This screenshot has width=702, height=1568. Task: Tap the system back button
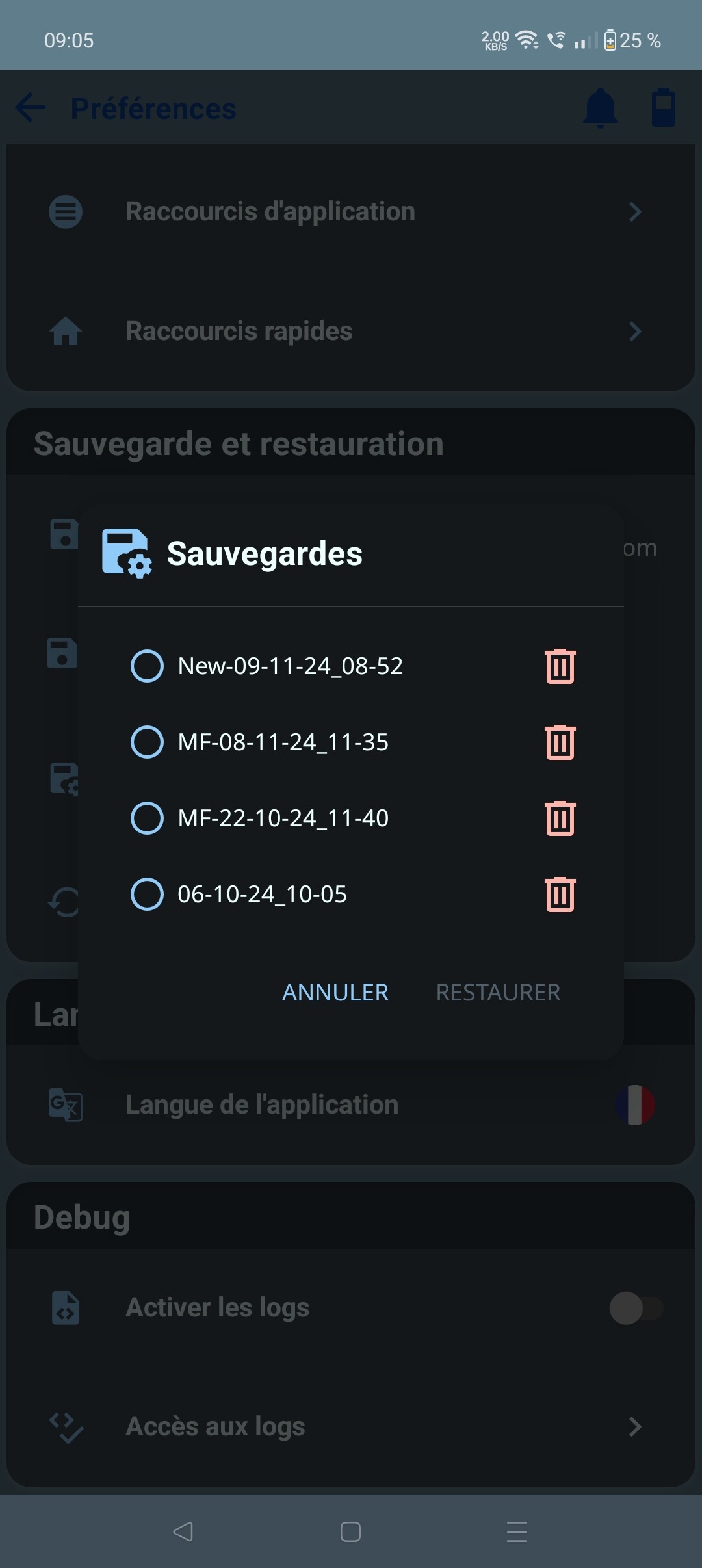183,1532
